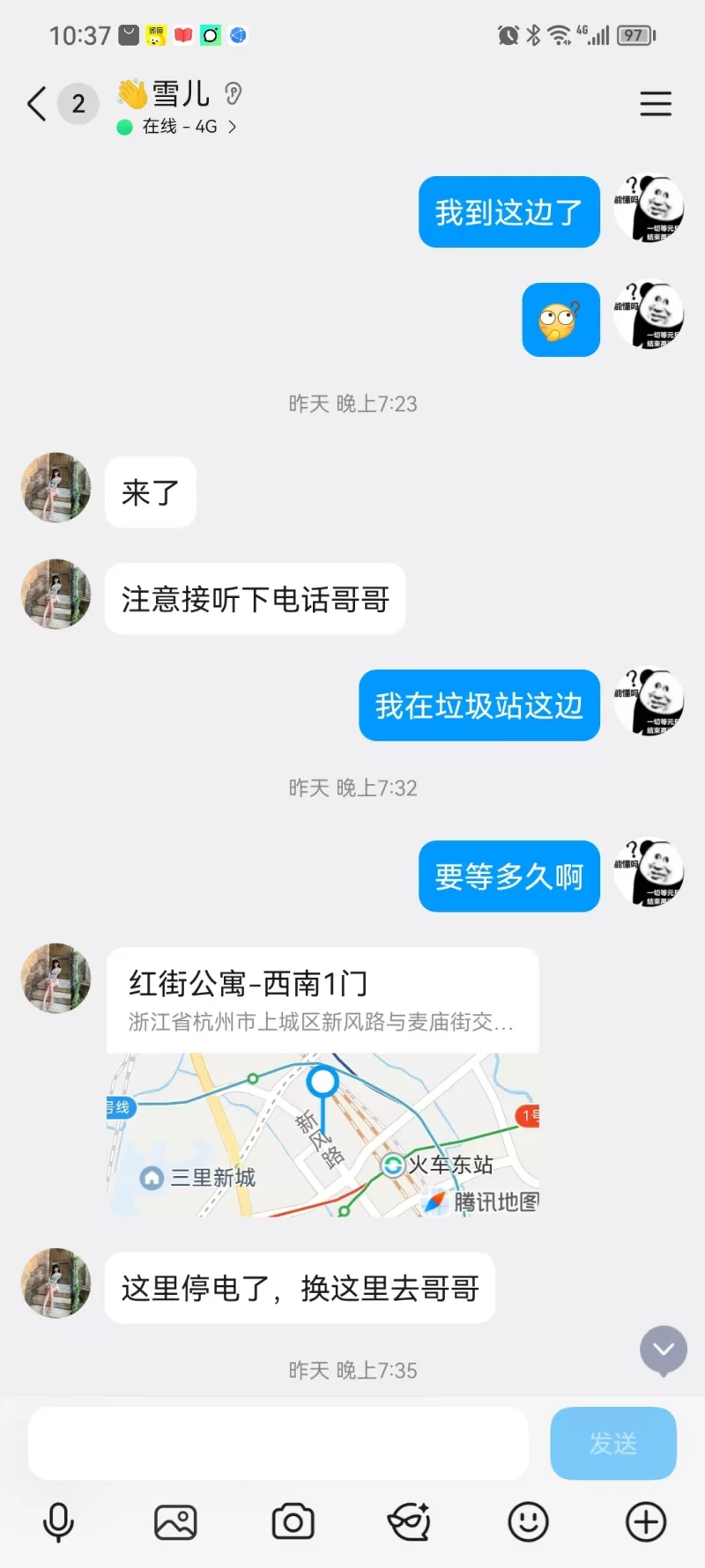Tap the 发送 send button
Viewport: 705px width, 1568px height.
(612, 1443)
